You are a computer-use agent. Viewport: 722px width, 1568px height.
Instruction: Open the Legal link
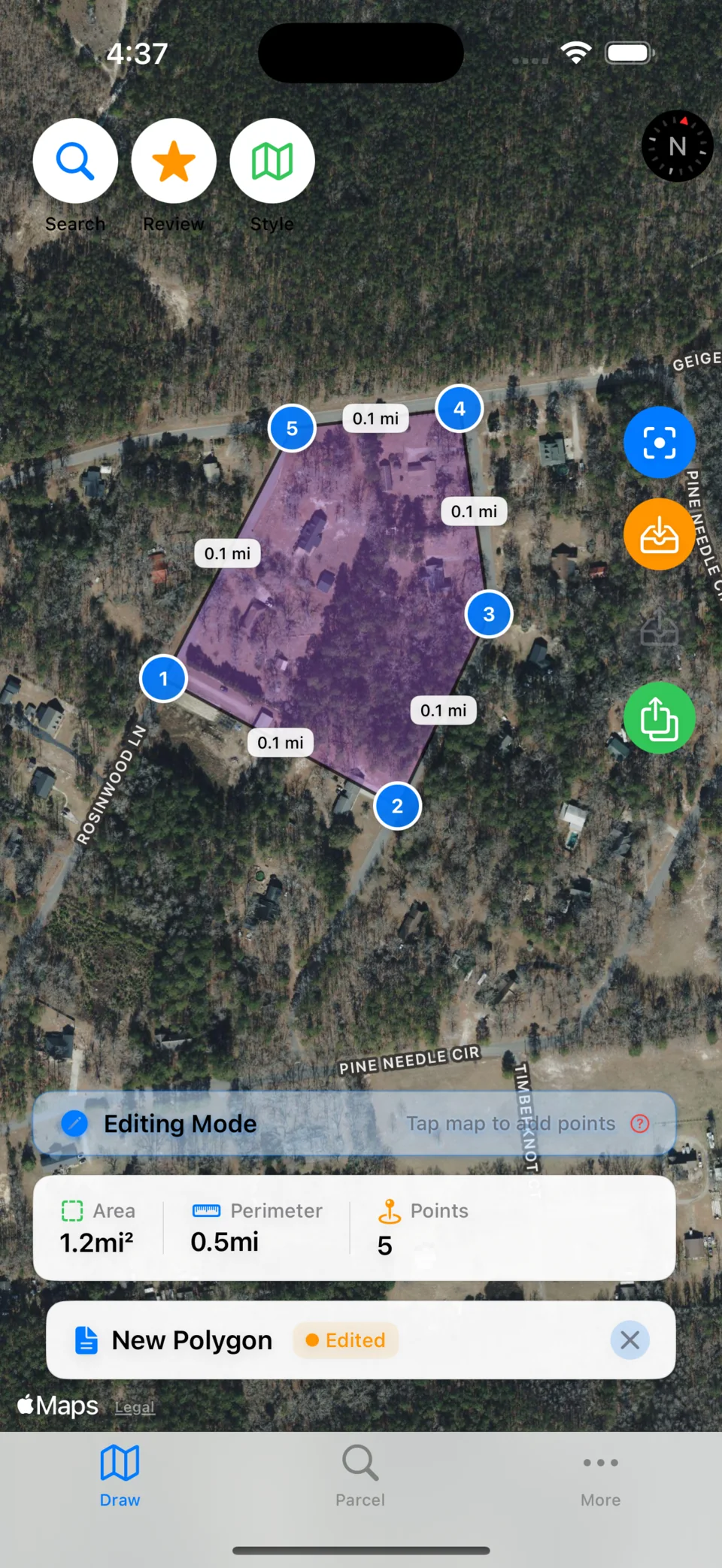135,1407
